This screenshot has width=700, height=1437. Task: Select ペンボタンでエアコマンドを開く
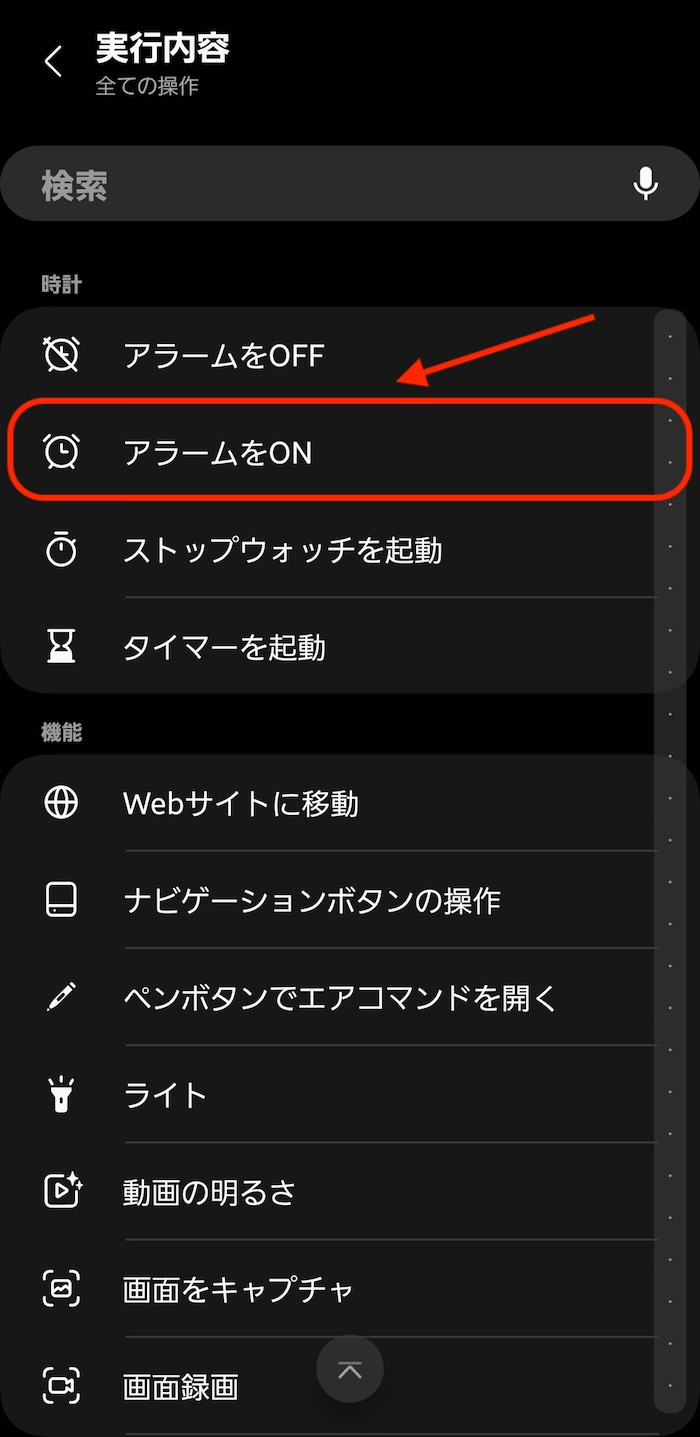point(328,997)
